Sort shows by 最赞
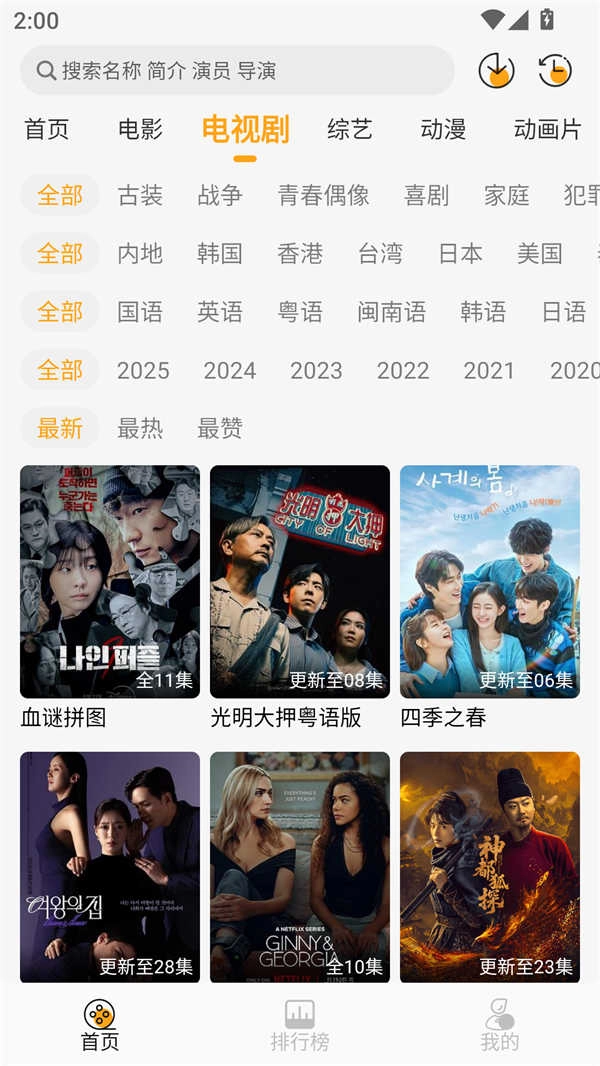Image resolution: width=600 pixels, height=1066 pixels. click(x=220, y=429)
